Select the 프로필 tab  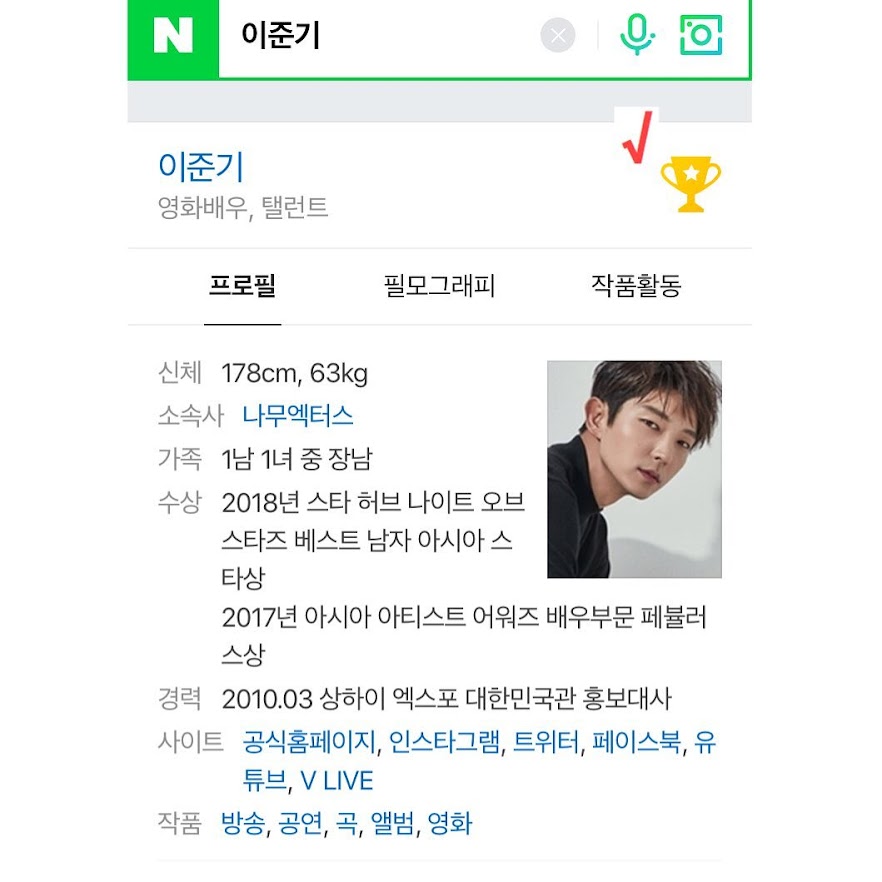click(x=242, y=285)
